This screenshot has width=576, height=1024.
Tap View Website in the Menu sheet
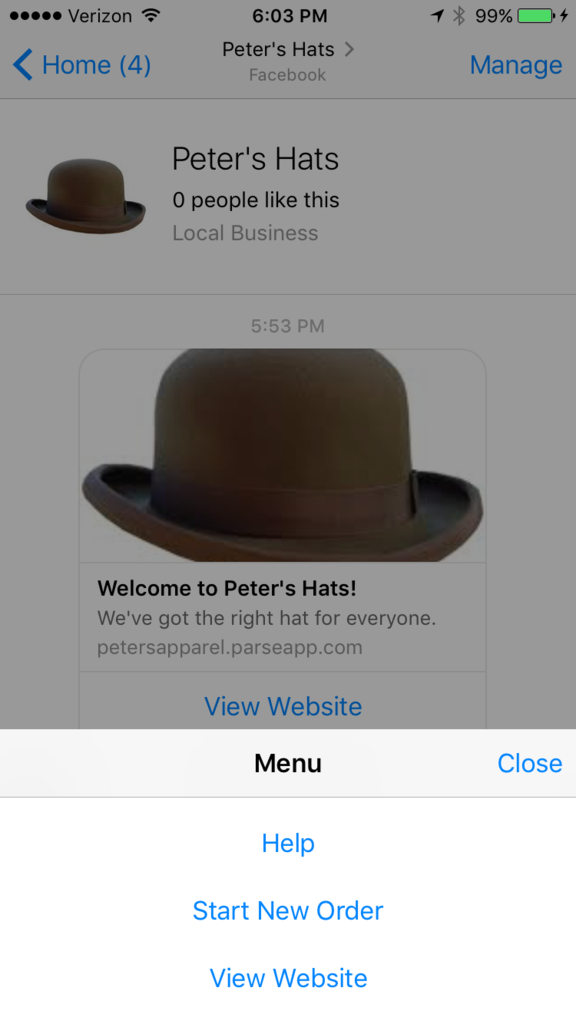click(x=288, y=978)
